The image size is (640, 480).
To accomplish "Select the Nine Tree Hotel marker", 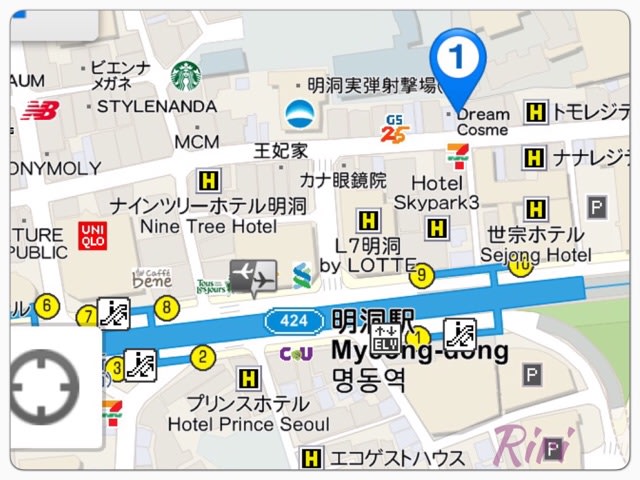I will click(x=208, y=181).
